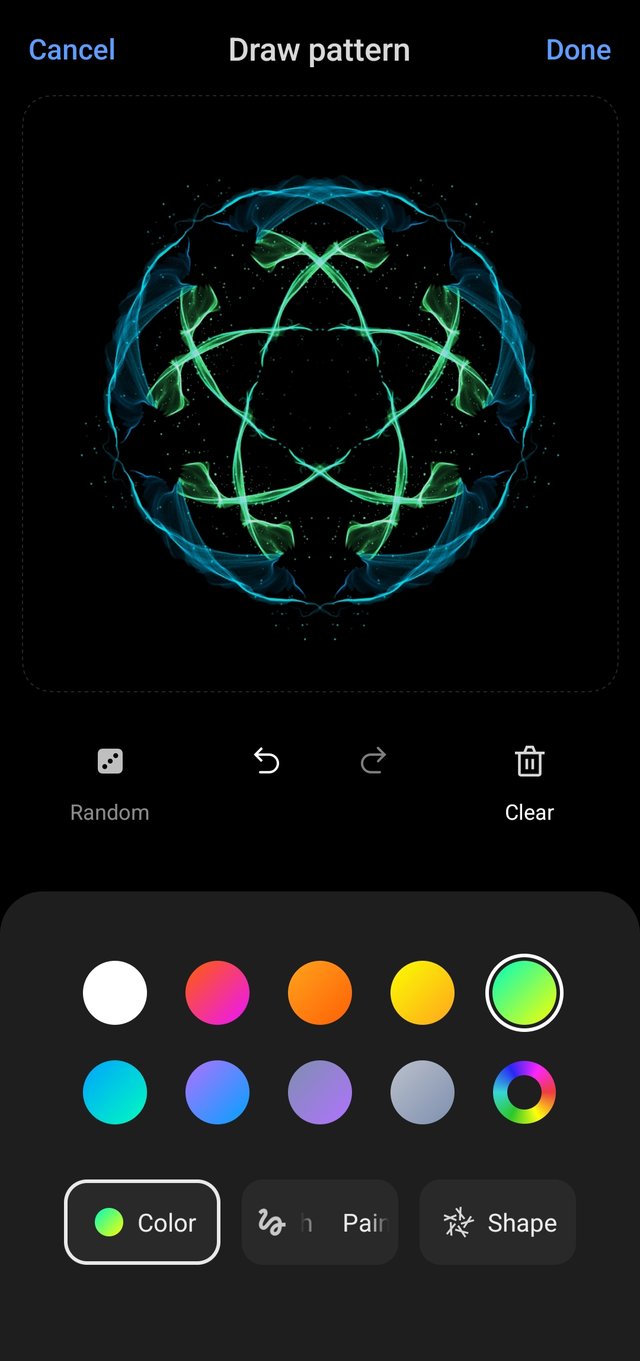Select the gray-blue color swatch

422,1093
